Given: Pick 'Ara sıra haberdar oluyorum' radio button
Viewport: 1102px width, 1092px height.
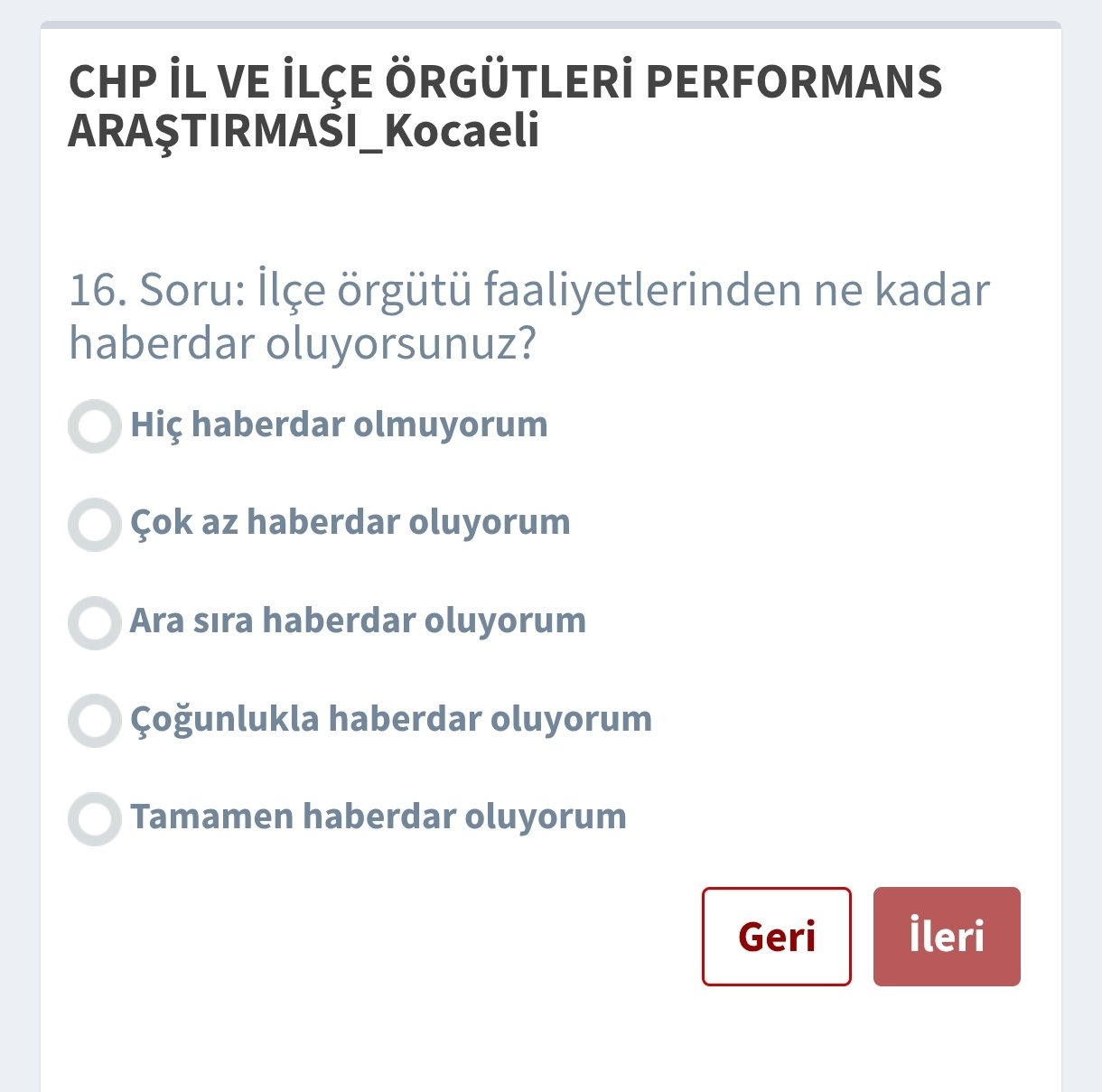Looking at the screenshot, I should (95, 622).
